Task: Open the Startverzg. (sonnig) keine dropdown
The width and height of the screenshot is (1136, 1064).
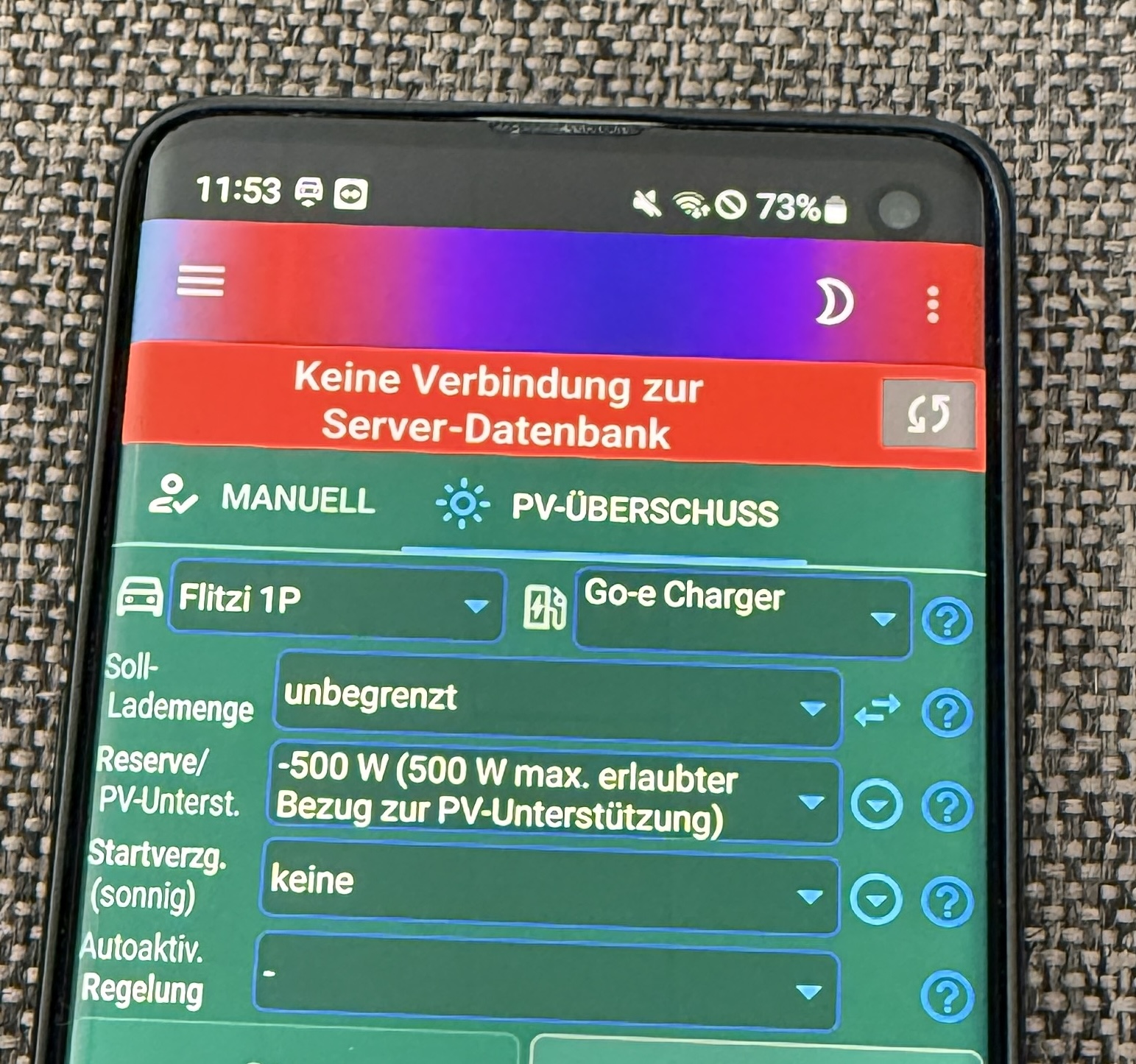Action: 548,887
